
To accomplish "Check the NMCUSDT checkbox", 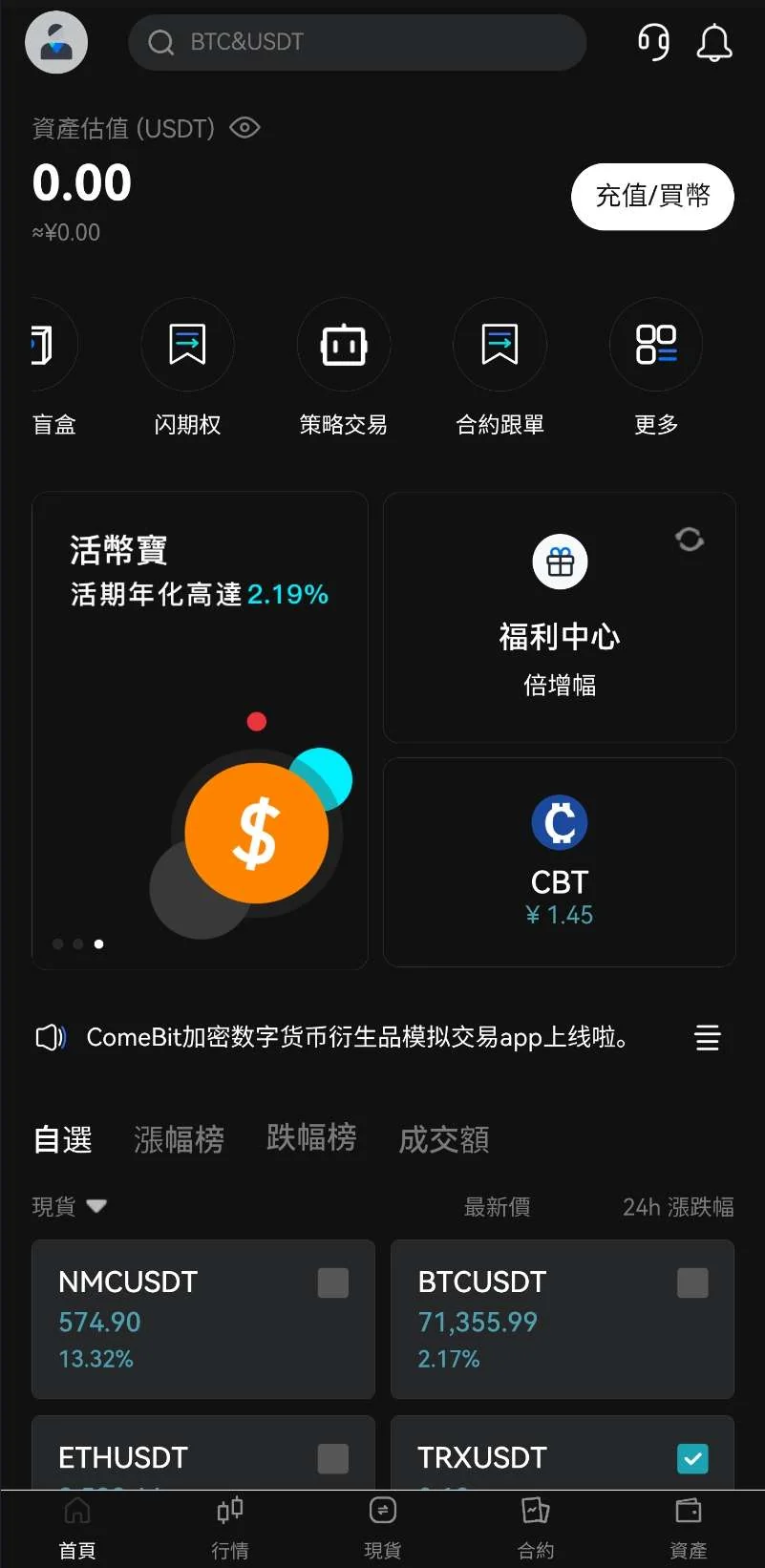I will (x=333, y=1282).
